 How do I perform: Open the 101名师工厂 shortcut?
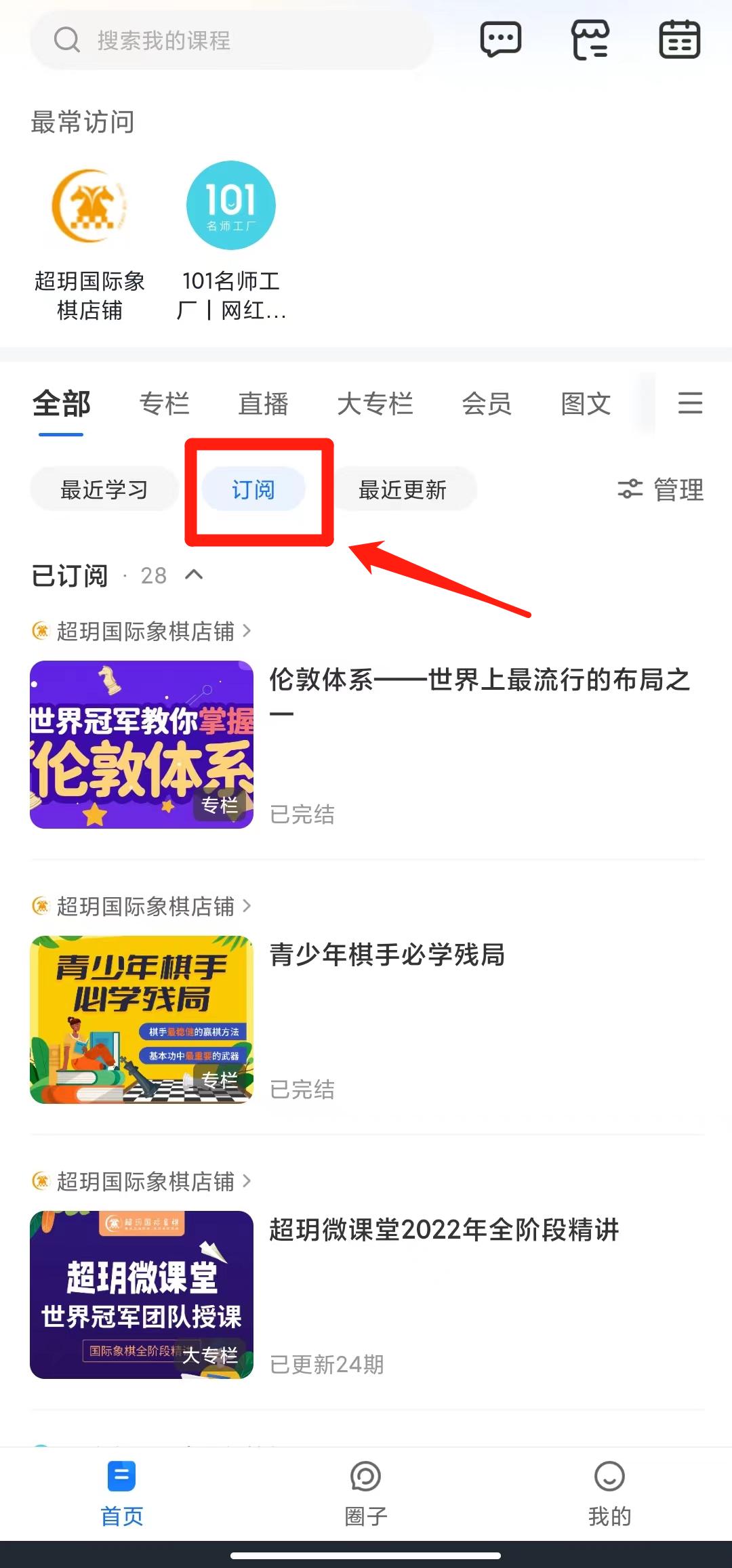pyautogui.click(x=231, y=207)
